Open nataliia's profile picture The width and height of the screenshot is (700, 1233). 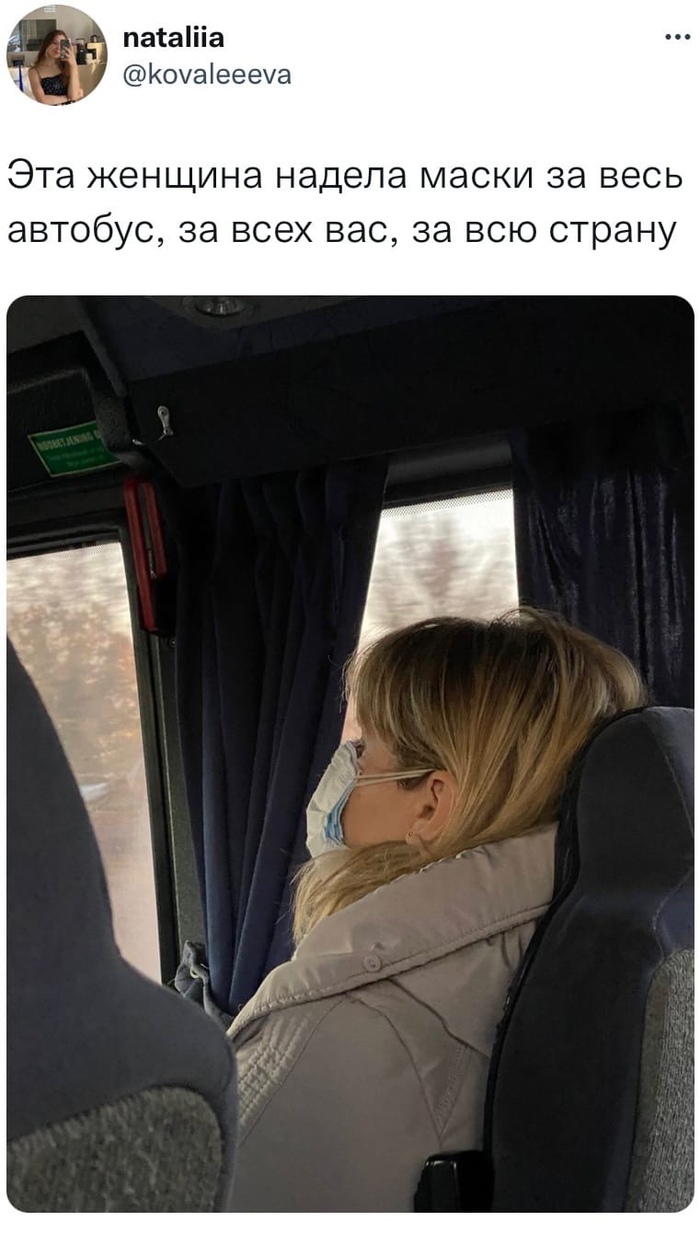pyautogui.click(x=57, y=54)
